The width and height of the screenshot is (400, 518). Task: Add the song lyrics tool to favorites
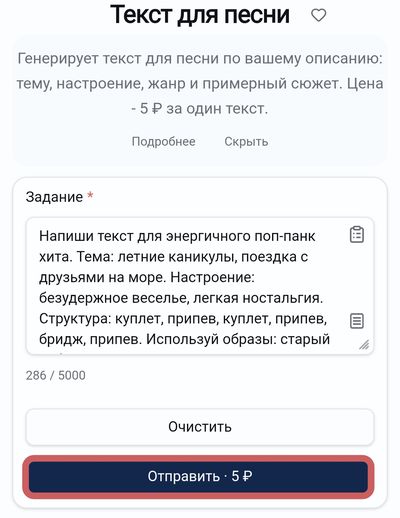tap(318, 15)
